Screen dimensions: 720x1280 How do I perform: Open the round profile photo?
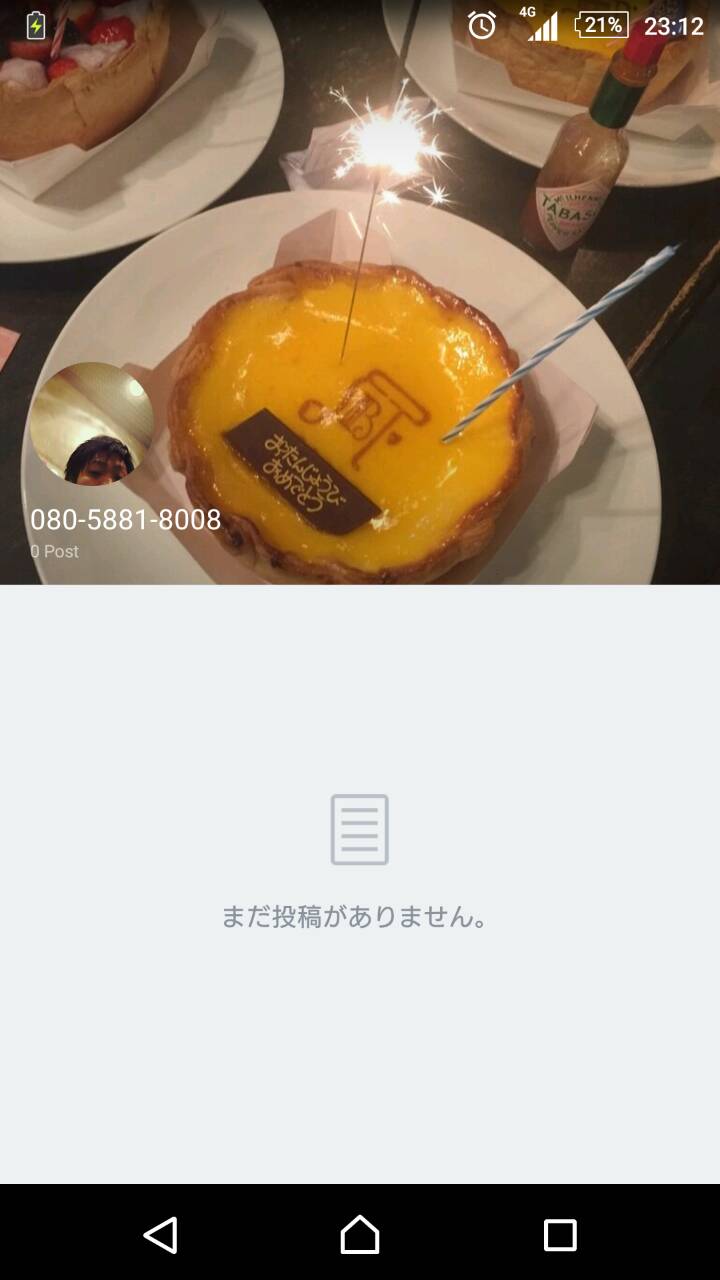pos(92,424)
